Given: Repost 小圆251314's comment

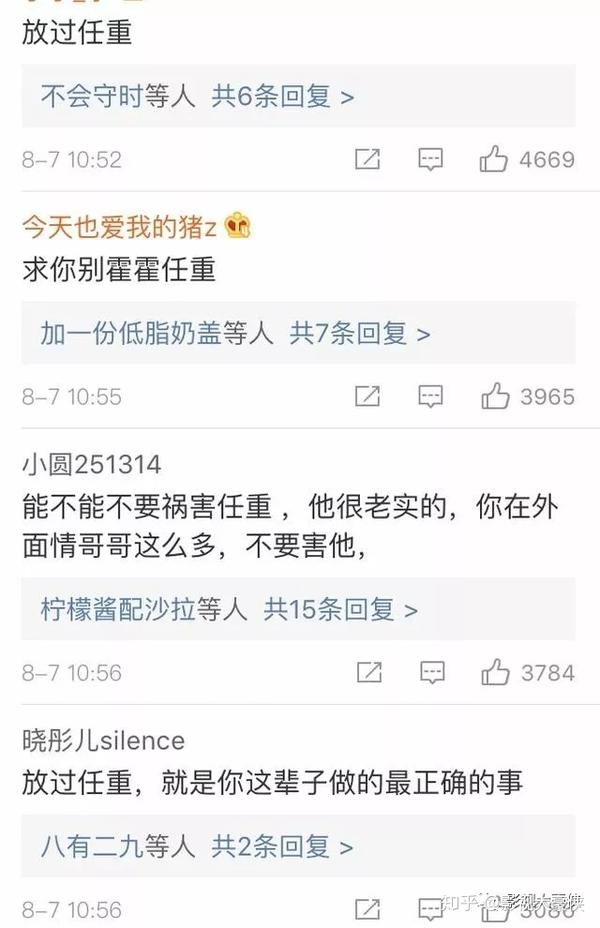Looking at the screenshot, I should pyautogui.click(x=367, y=672).
